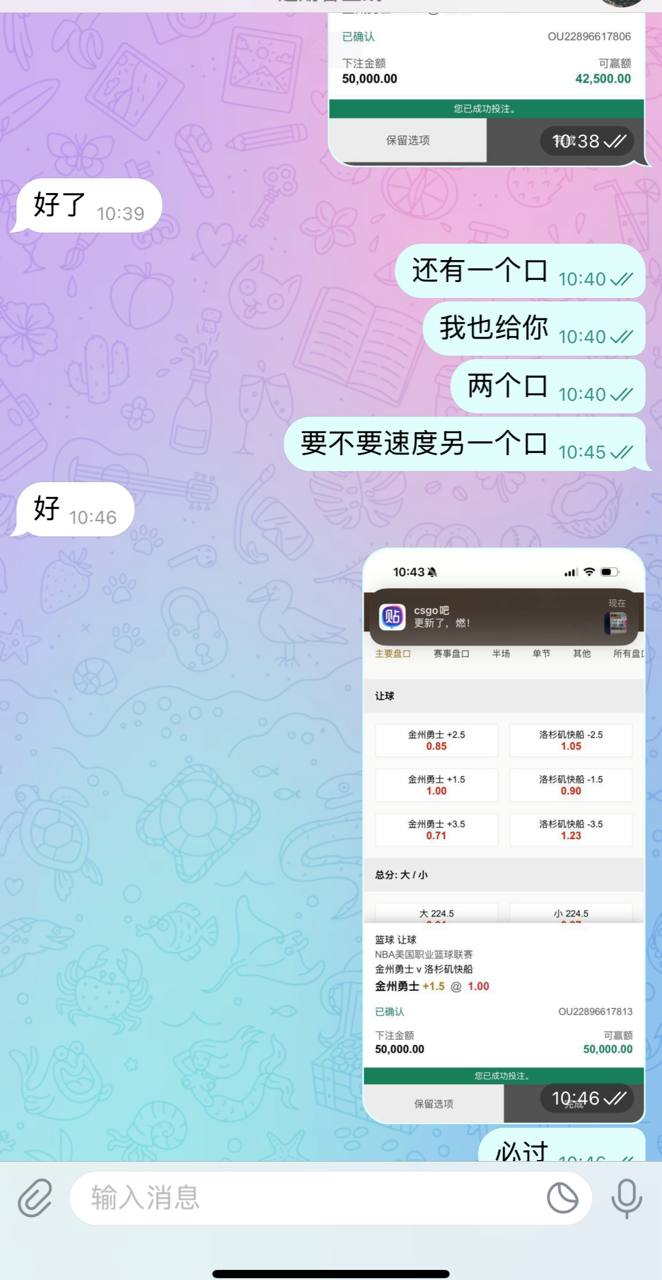662x1280 pixels.
Task: Open the attachment paperclip icon
Action: [x=35, y=1197]
